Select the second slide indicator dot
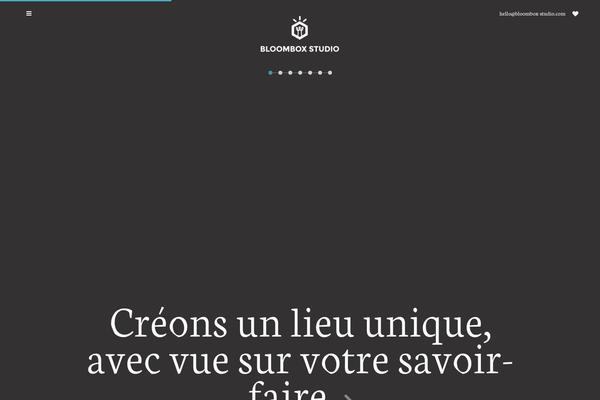 pos(280,73)
